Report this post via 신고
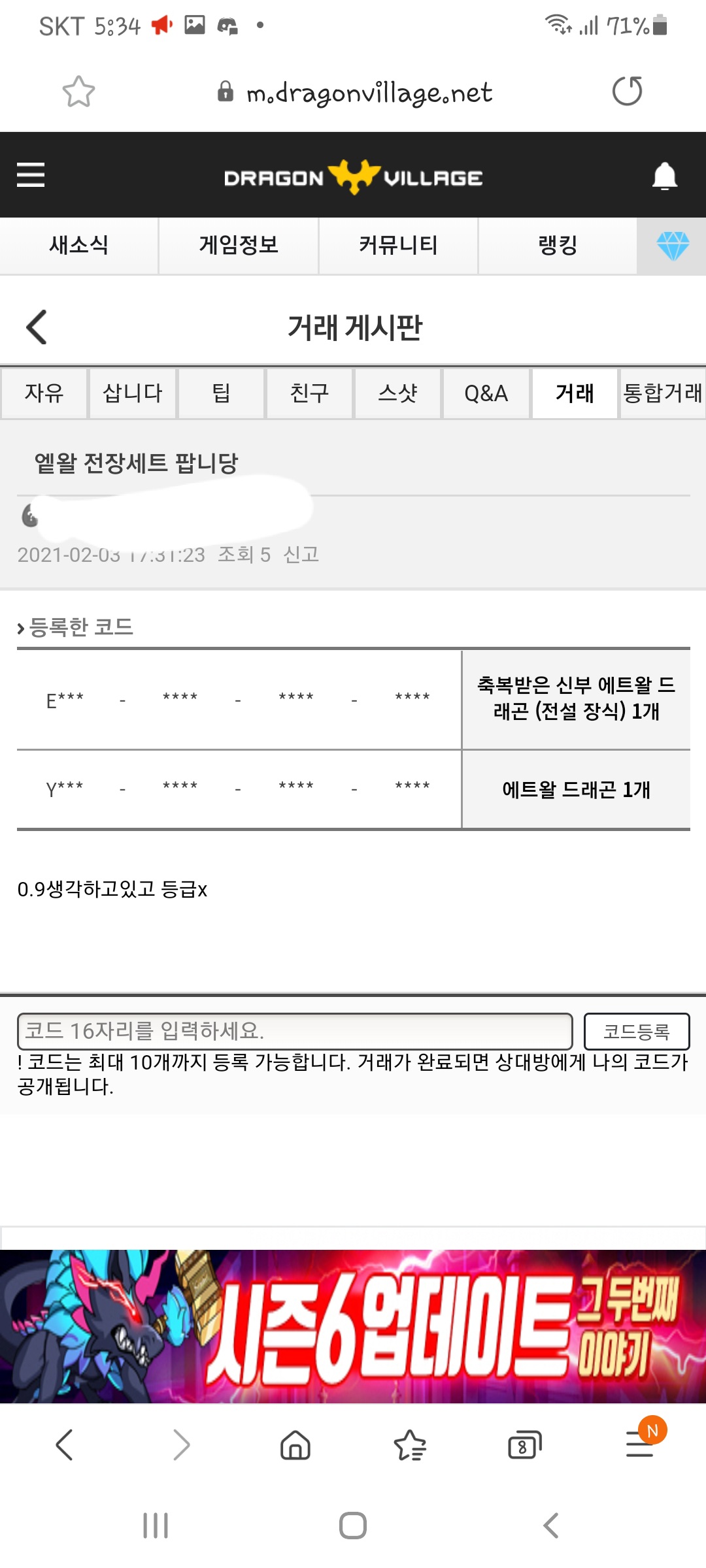Image resolution: width=706 pixels, height=1568 pixels. 301,554
